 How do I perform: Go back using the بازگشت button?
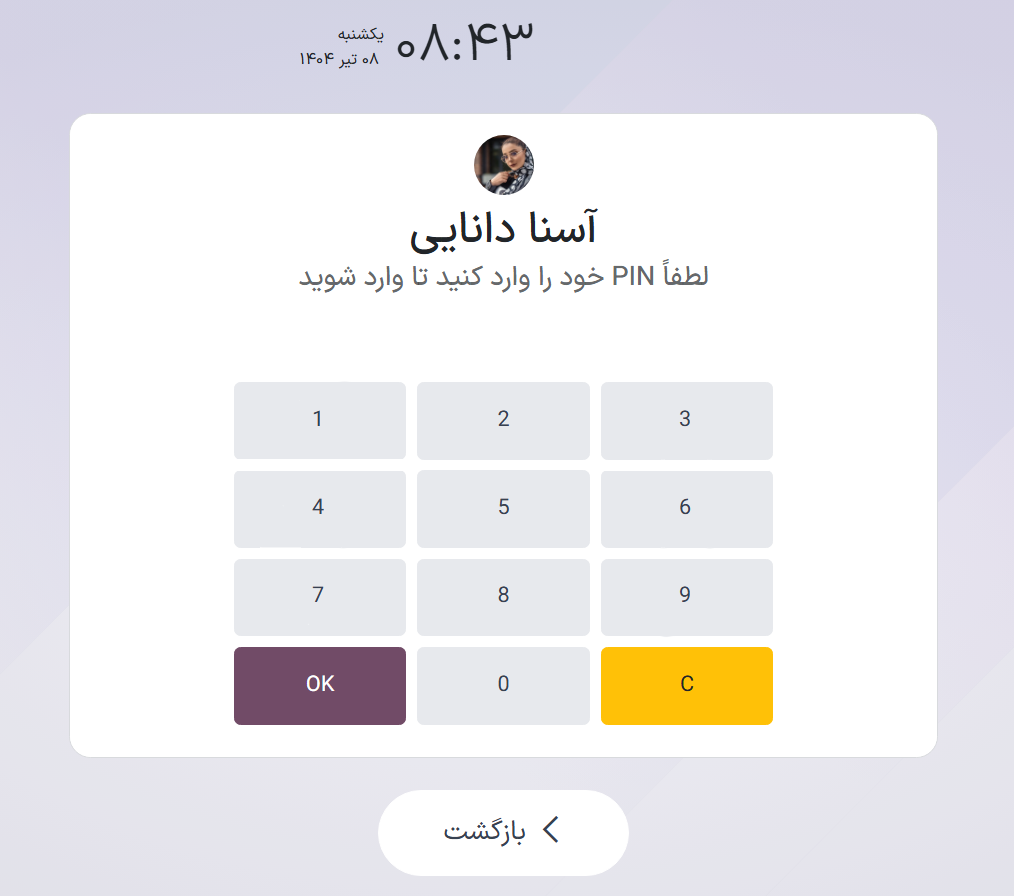(503, 832)
